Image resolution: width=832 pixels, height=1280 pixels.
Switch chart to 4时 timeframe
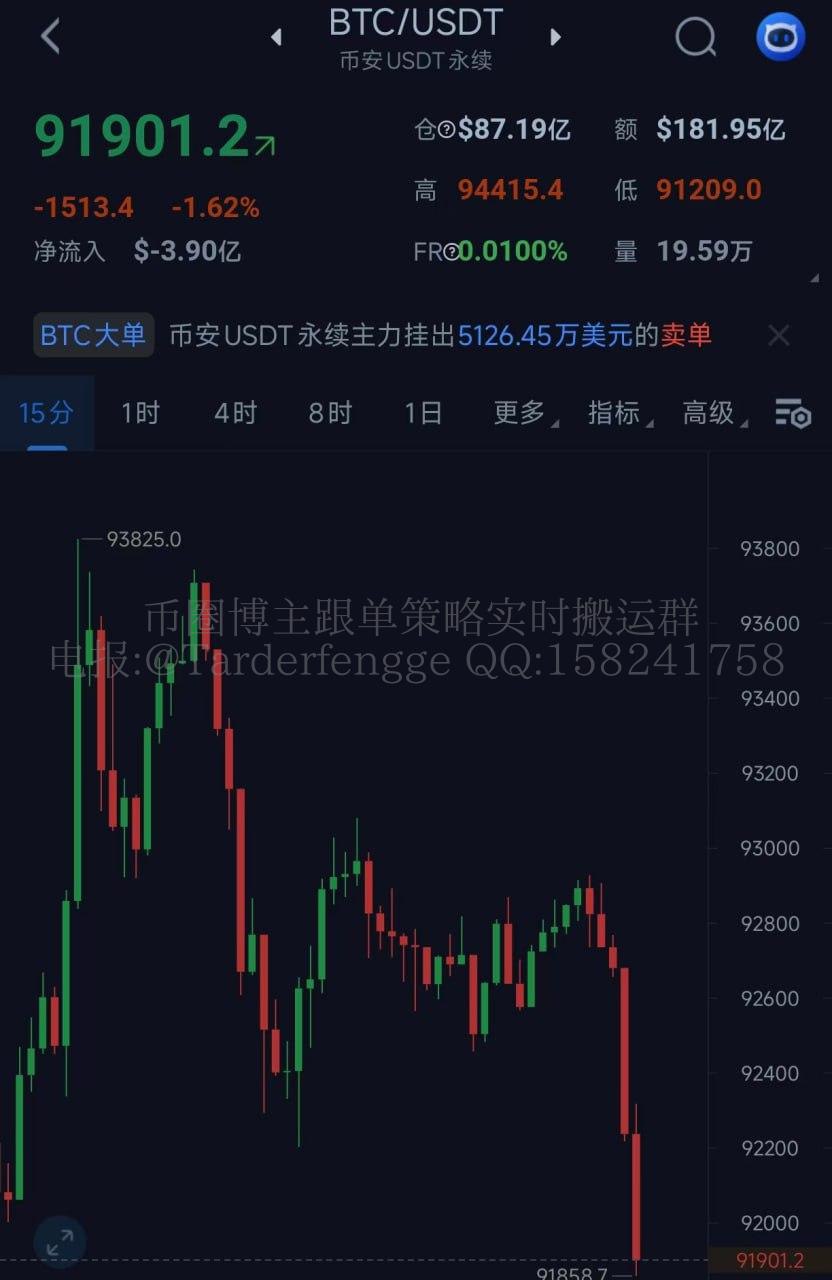click(x=235, y=412)
